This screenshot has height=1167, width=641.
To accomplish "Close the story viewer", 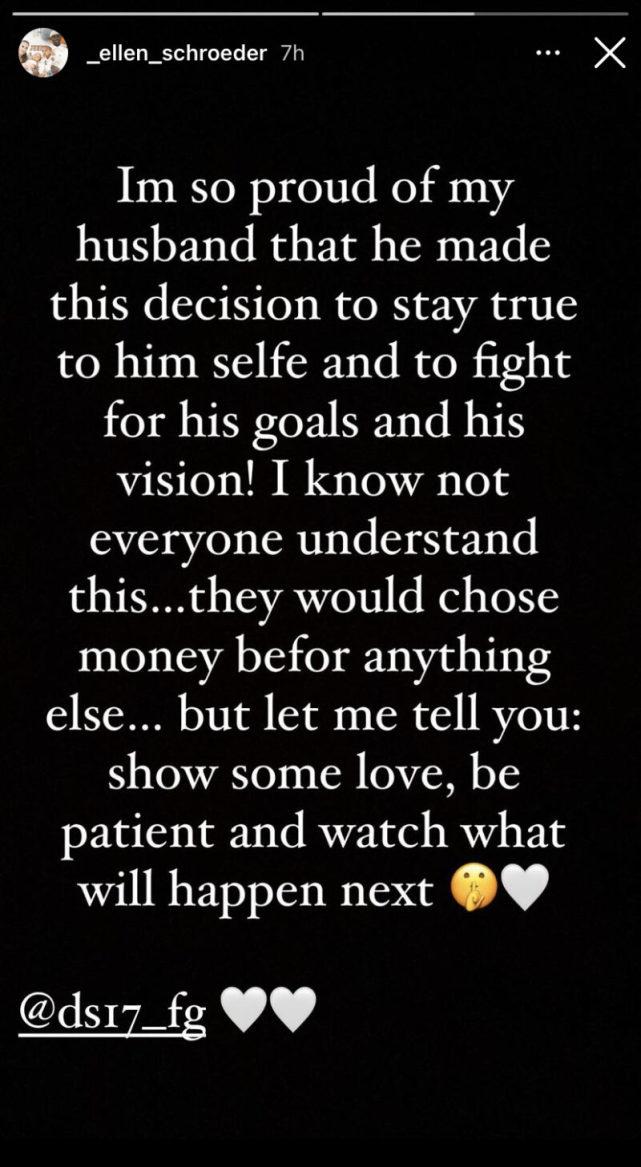I will (x=609, y=53).
